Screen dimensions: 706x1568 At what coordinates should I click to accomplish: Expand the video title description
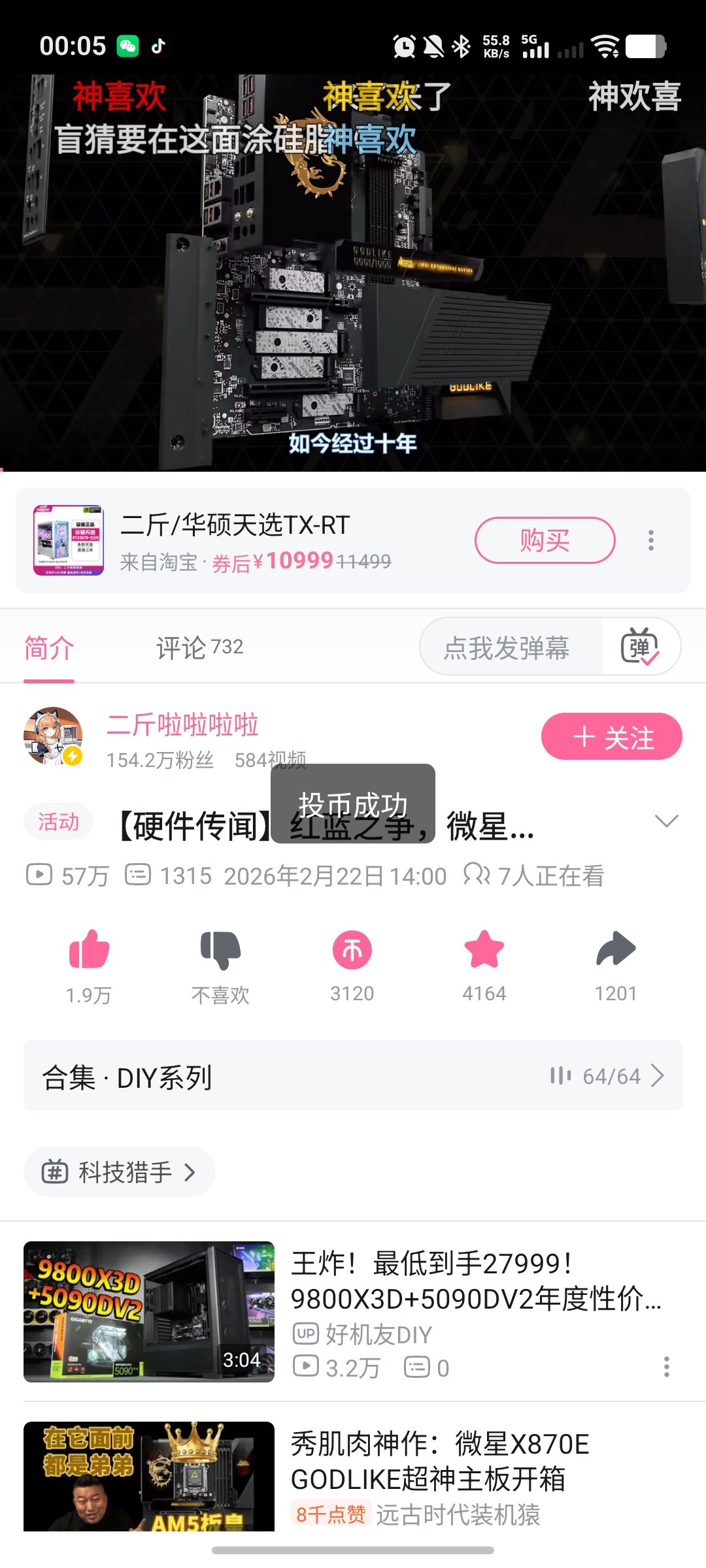(x=666, y=821)
